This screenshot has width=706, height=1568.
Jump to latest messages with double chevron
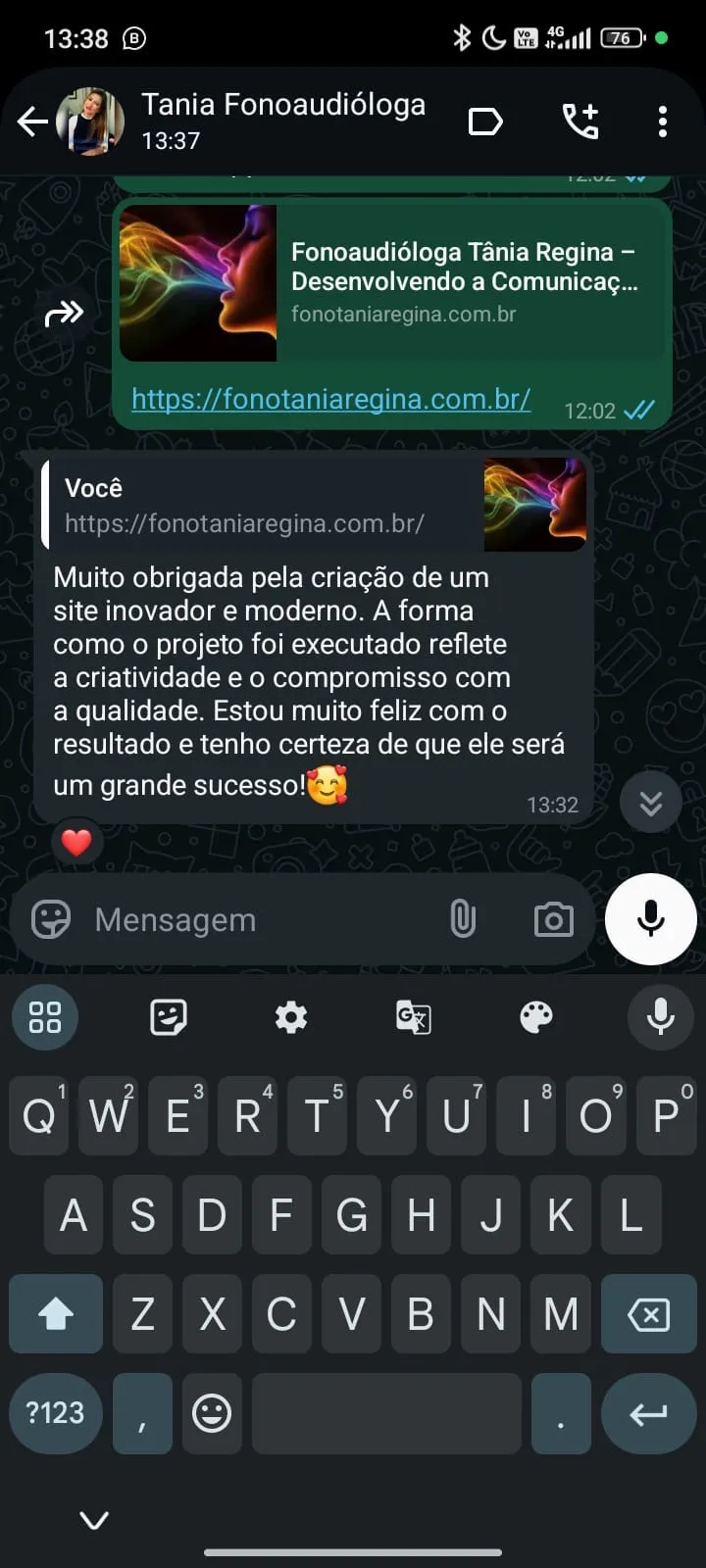coord(650,802)
